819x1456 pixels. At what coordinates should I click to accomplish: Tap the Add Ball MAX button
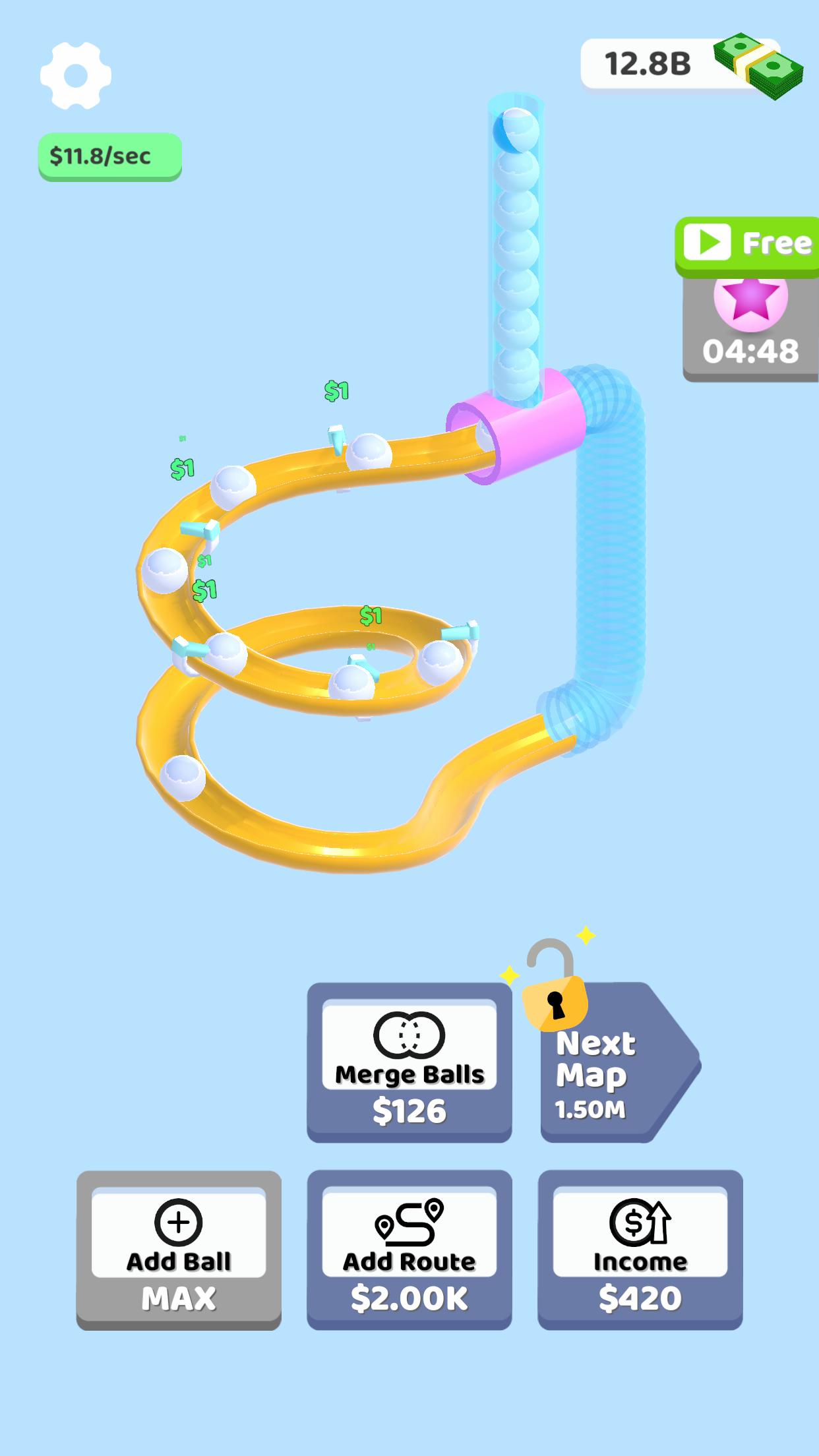(x=179, y=1250)
